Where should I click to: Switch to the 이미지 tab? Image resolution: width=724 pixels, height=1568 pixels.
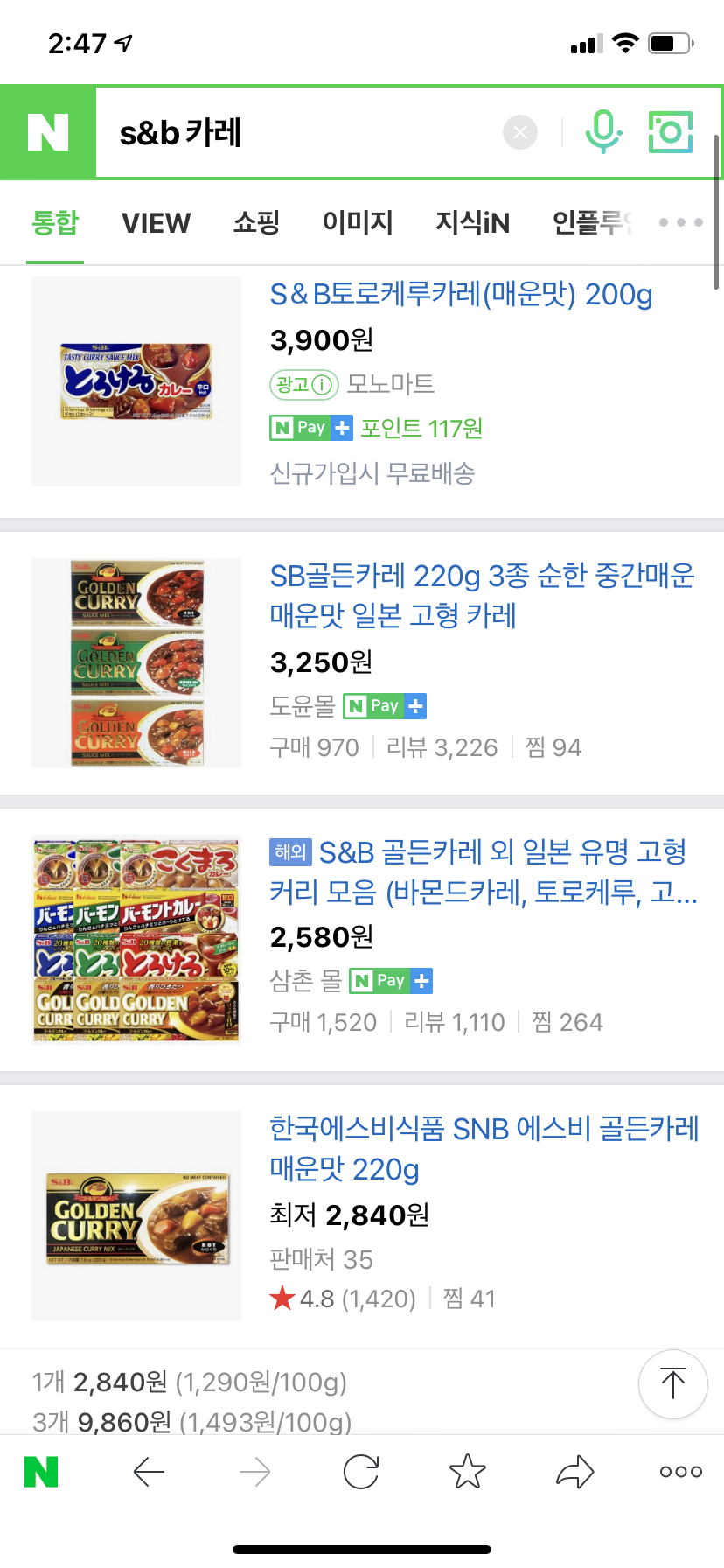358,223
